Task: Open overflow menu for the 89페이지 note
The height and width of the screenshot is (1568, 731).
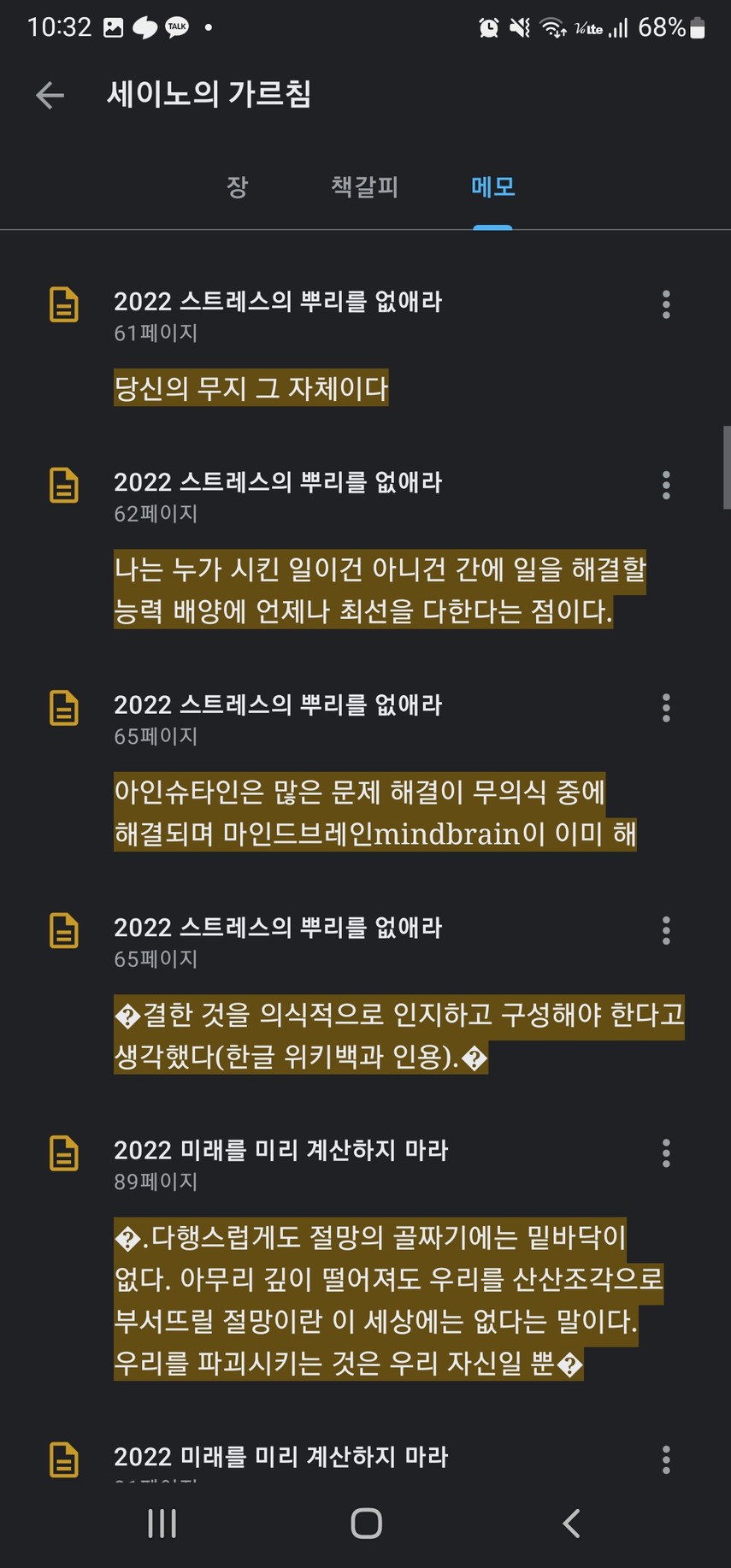Action: (666, 1153)
